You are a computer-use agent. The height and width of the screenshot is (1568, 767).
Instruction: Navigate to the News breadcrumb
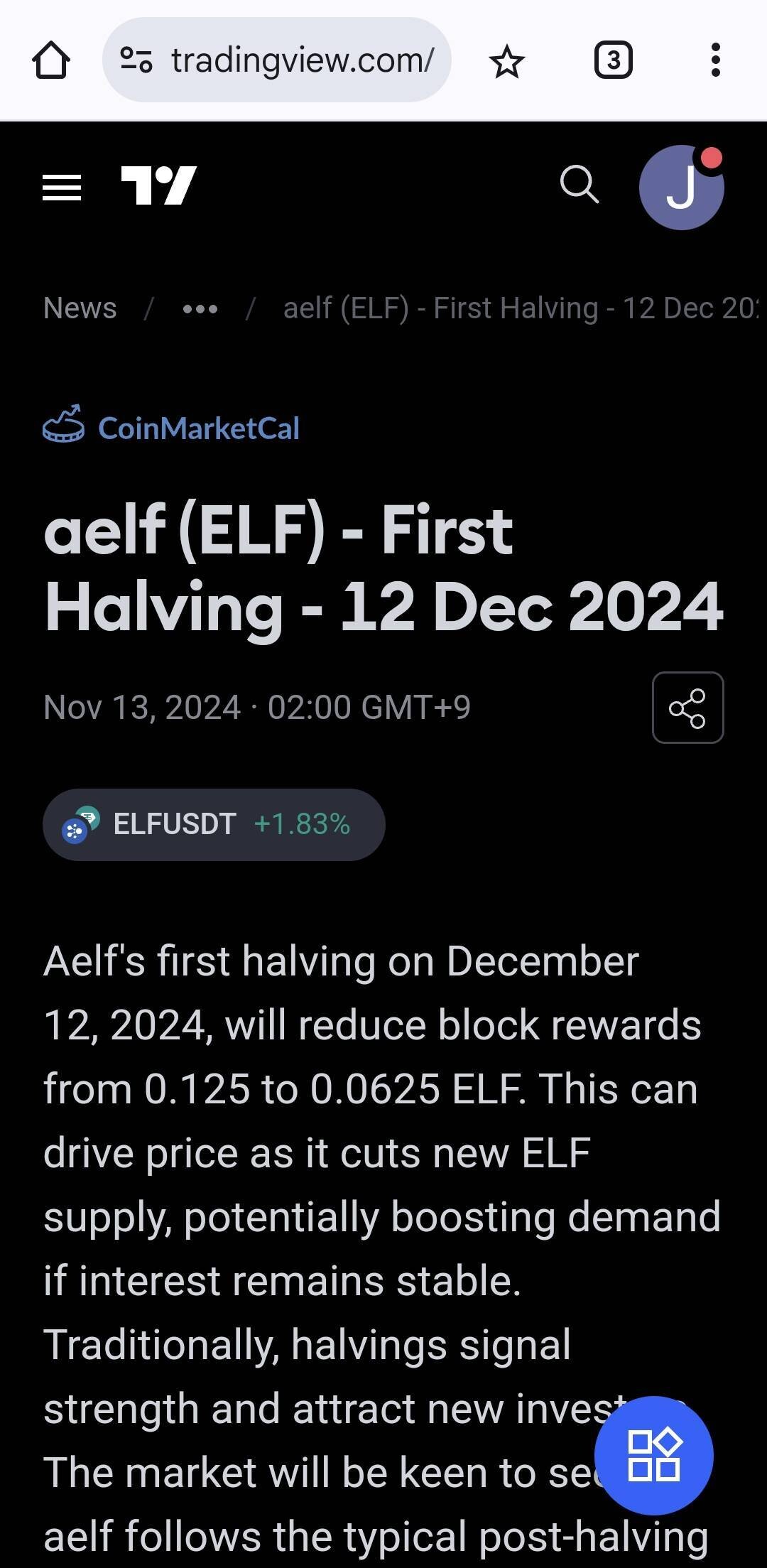click(80, 308)
